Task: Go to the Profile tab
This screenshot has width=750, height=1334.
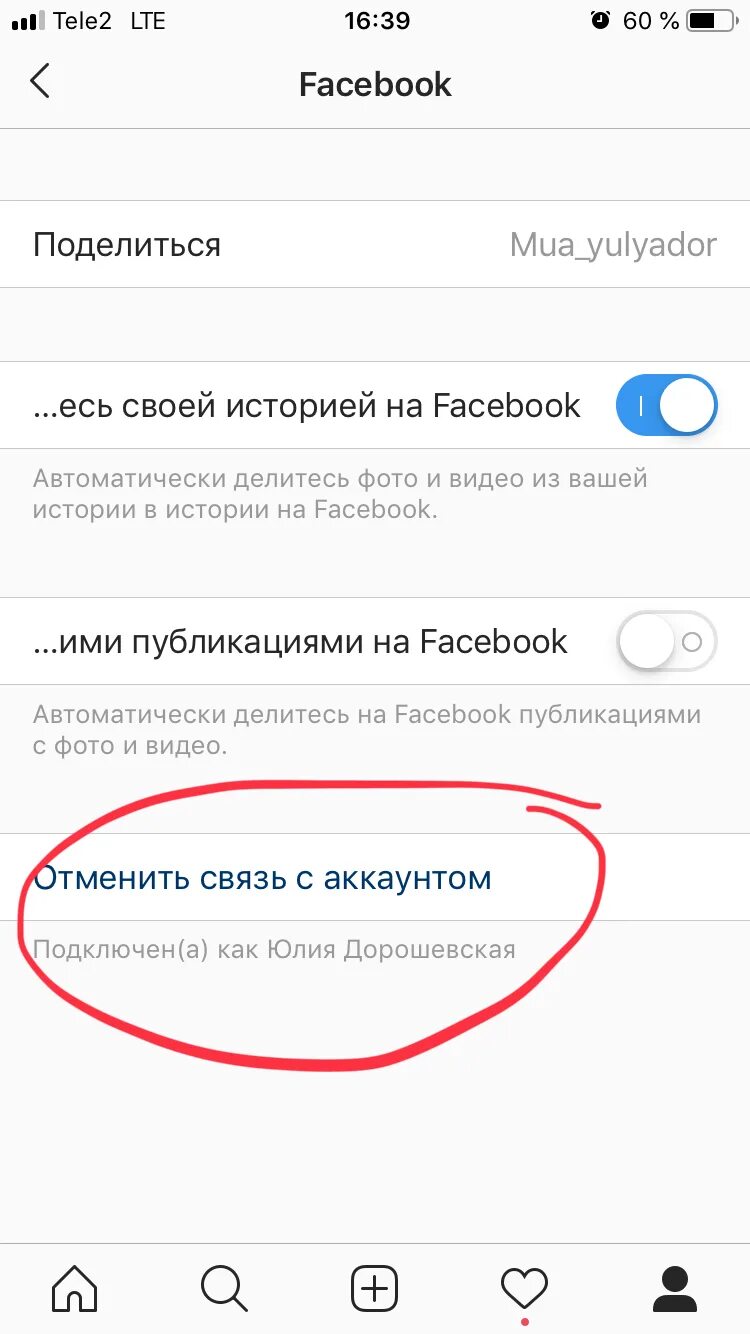Action: [675, 1288]
